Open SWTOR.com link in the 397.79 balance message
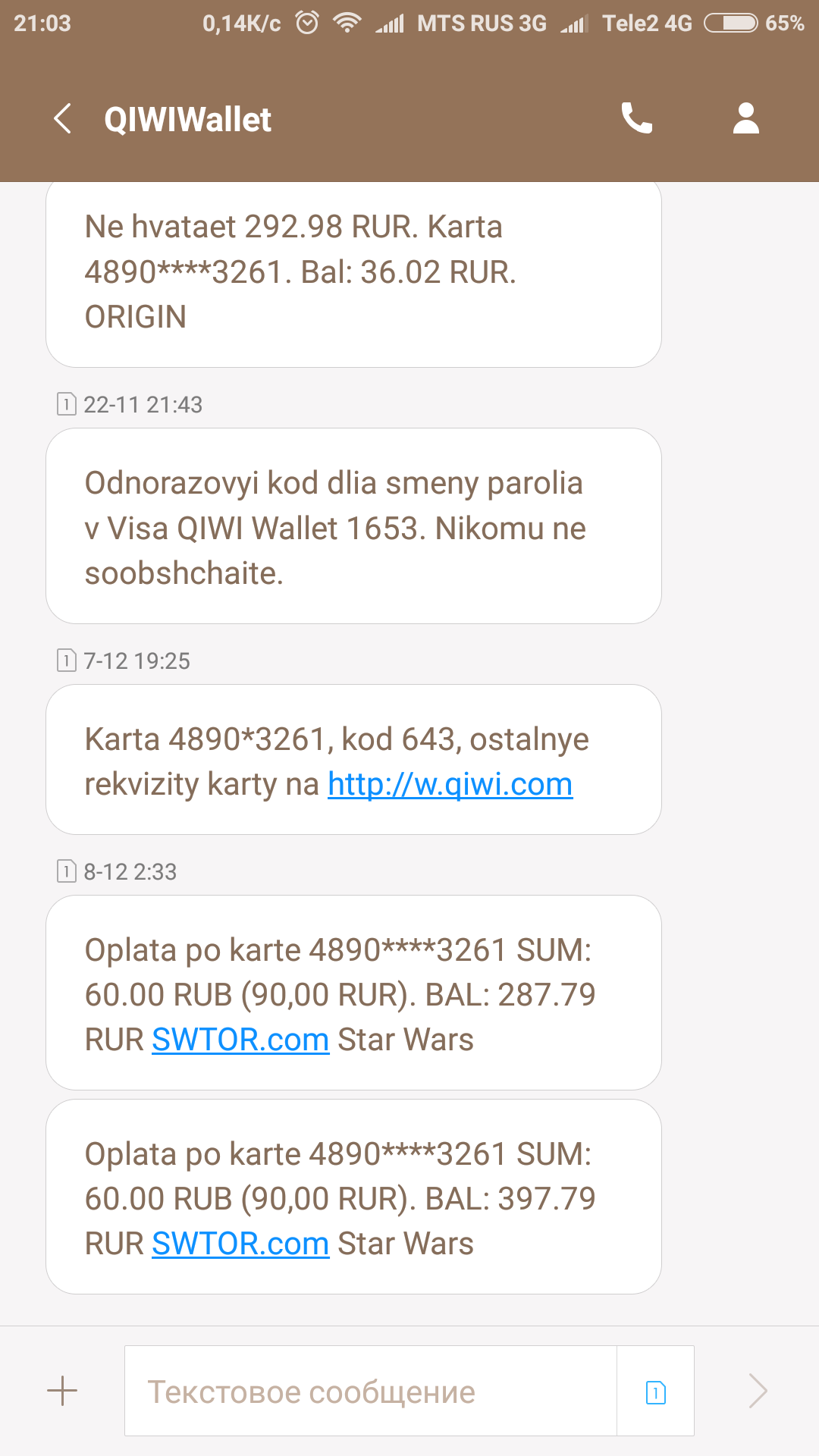Viewport: 819px width, 1456px height. click(240, 1244)
